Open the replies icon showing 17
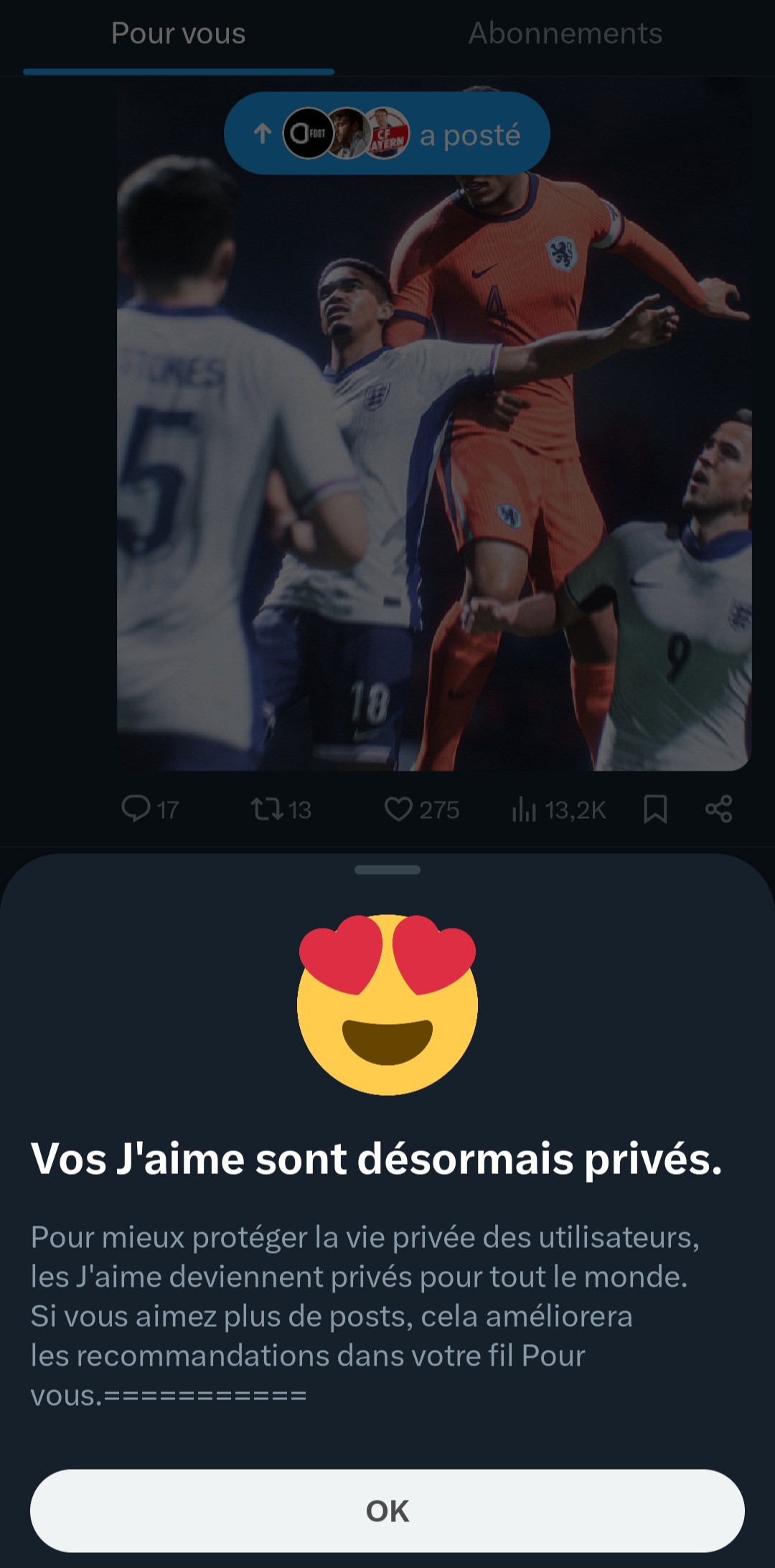This screenshot has width=775, height=1568. [150, 809]
